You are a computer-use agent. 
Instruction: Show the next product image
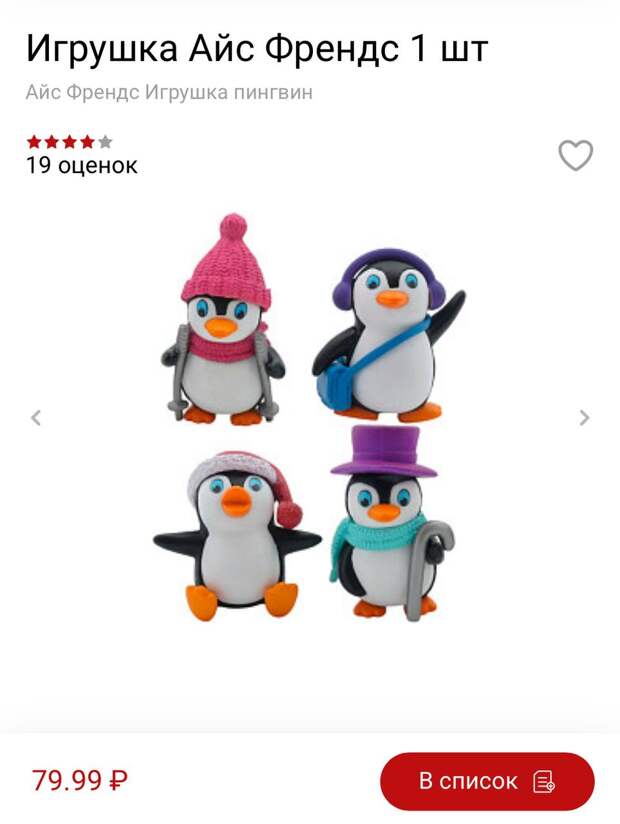[585, 418]
